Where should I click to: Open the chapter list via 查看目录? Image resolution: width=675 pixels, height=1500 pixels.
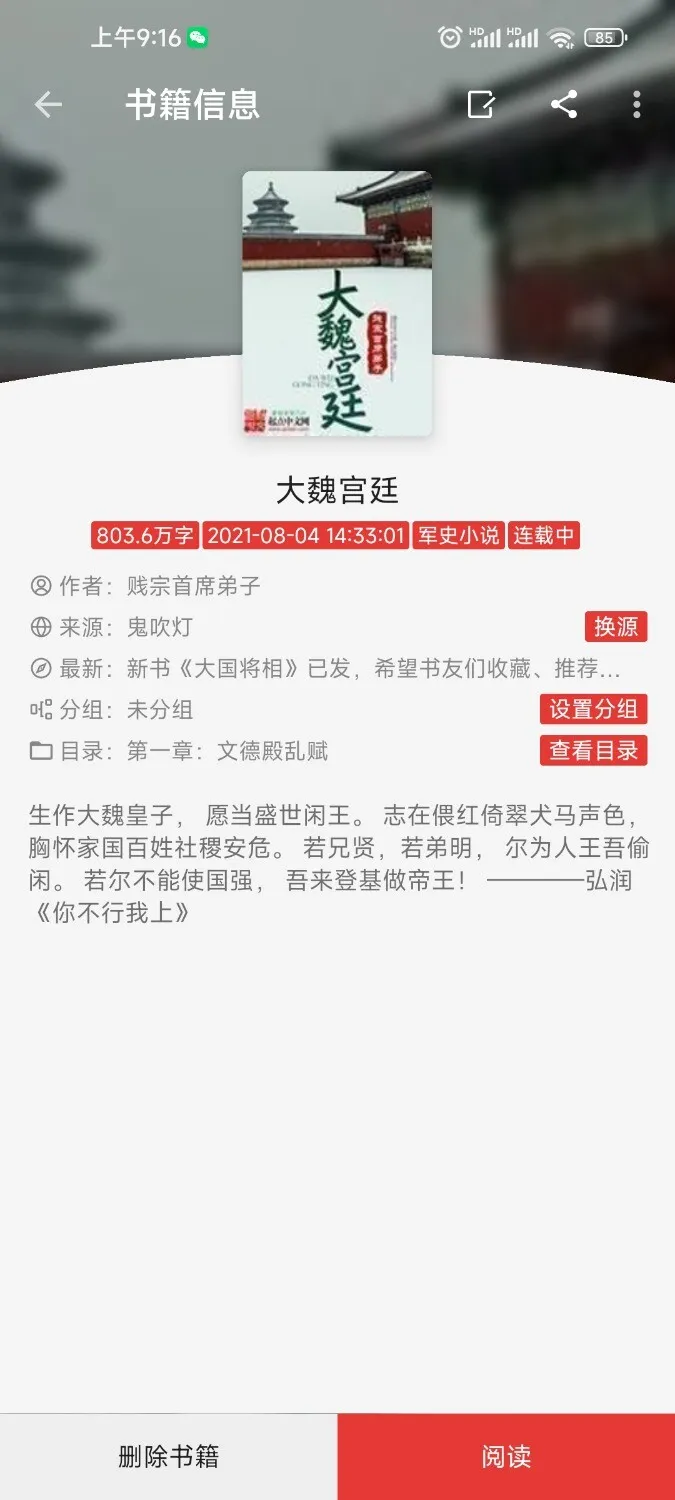point(593,751)
